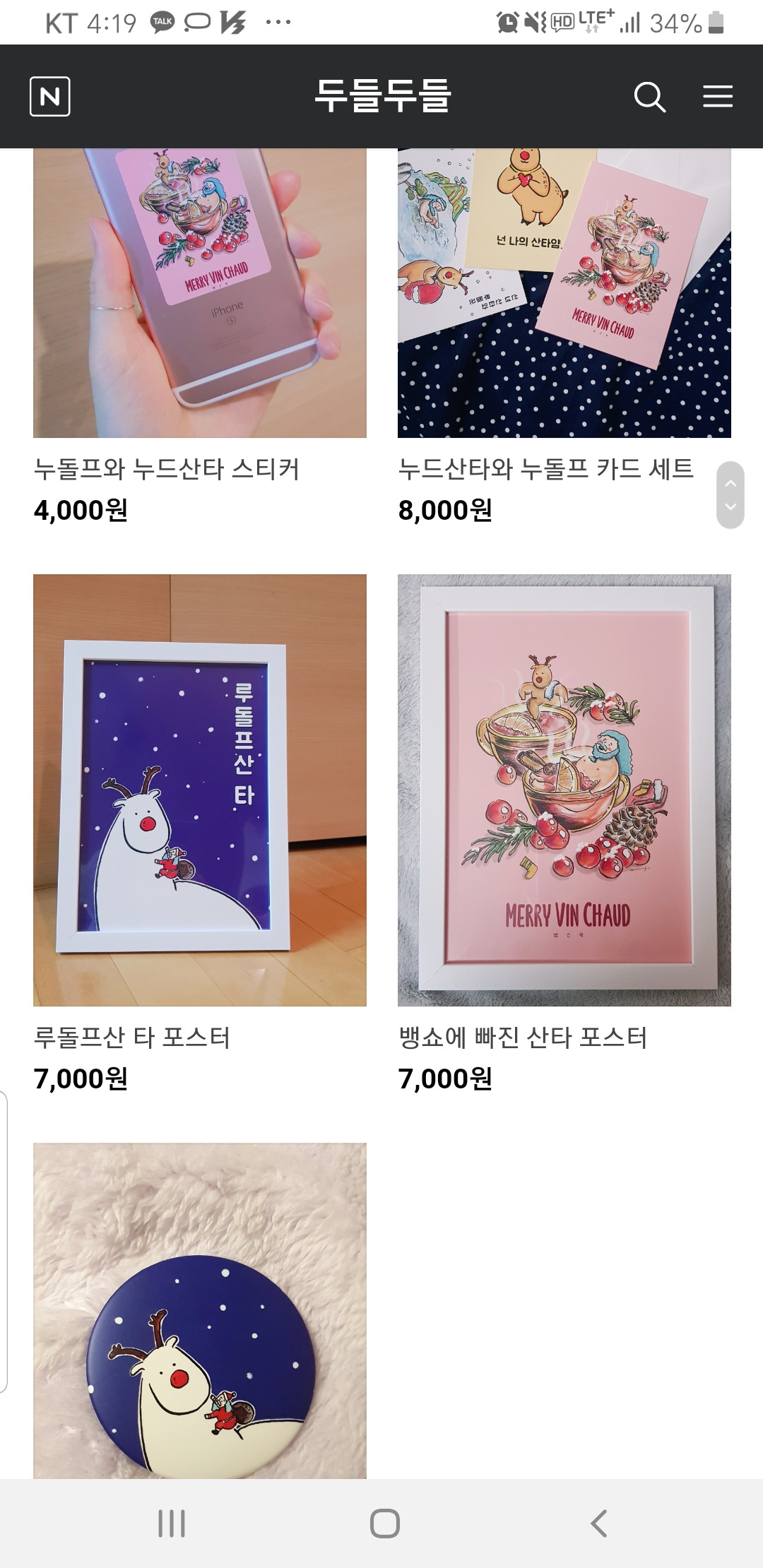Open the search magnifier icon

(649, 97)
